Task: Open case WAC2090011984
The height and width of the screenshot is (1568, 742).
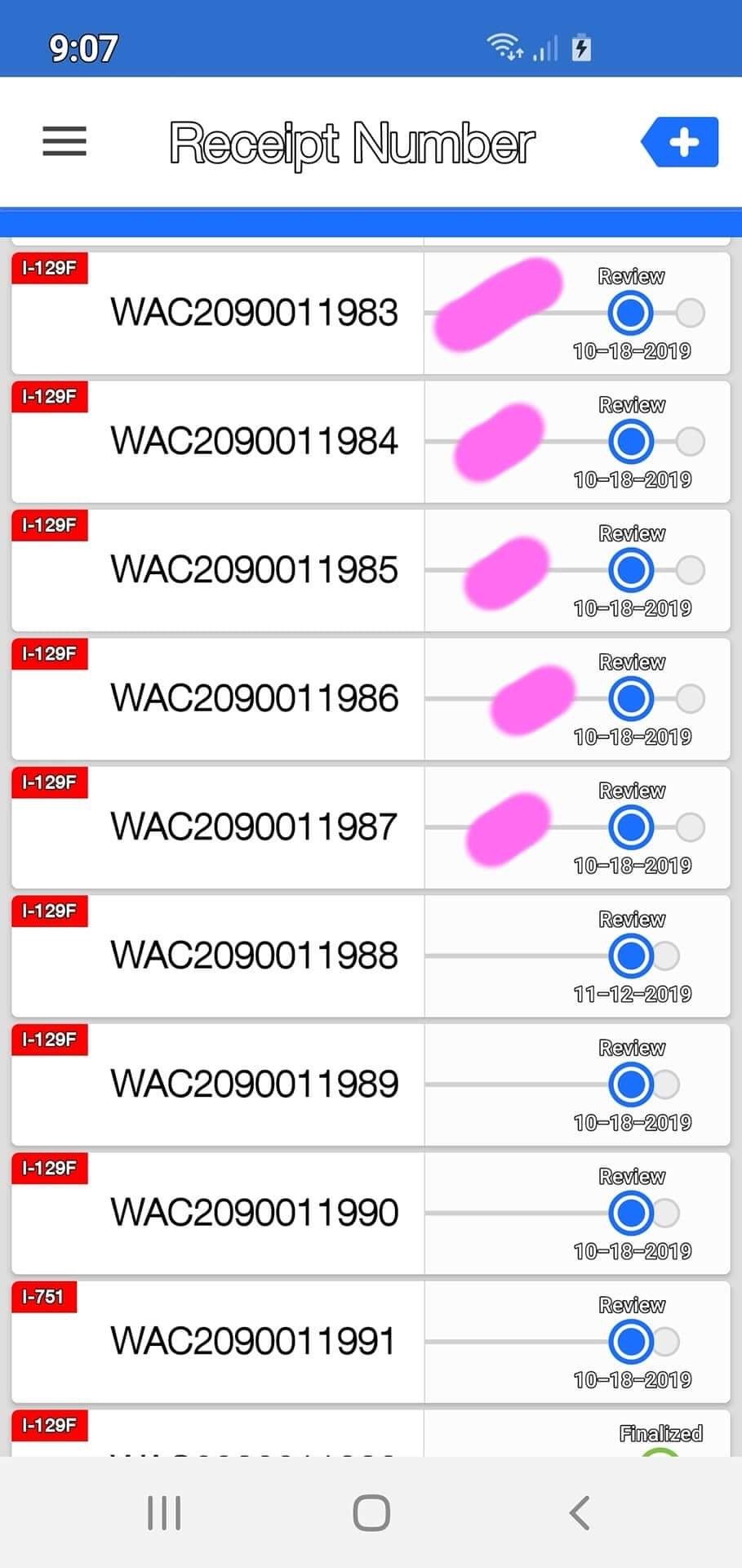Action: [x=371, y=442]
